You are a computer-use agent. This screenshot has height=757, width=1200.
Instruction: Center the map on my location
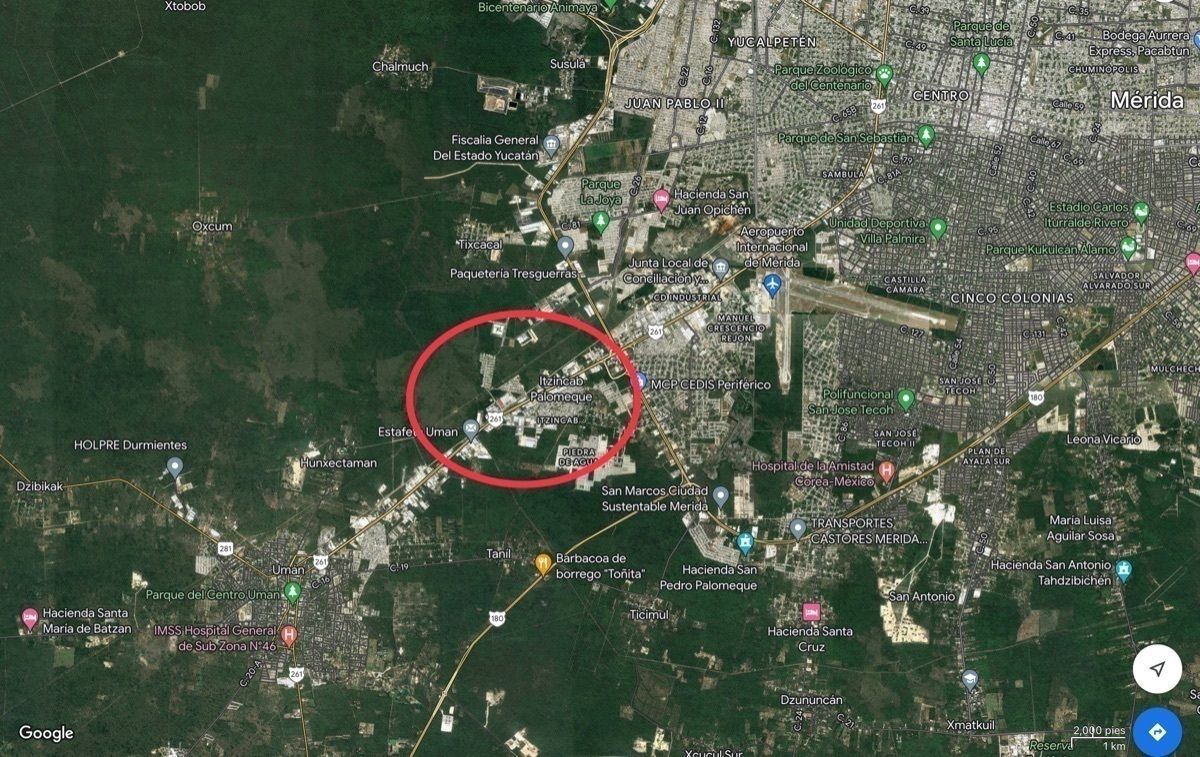1157,669
